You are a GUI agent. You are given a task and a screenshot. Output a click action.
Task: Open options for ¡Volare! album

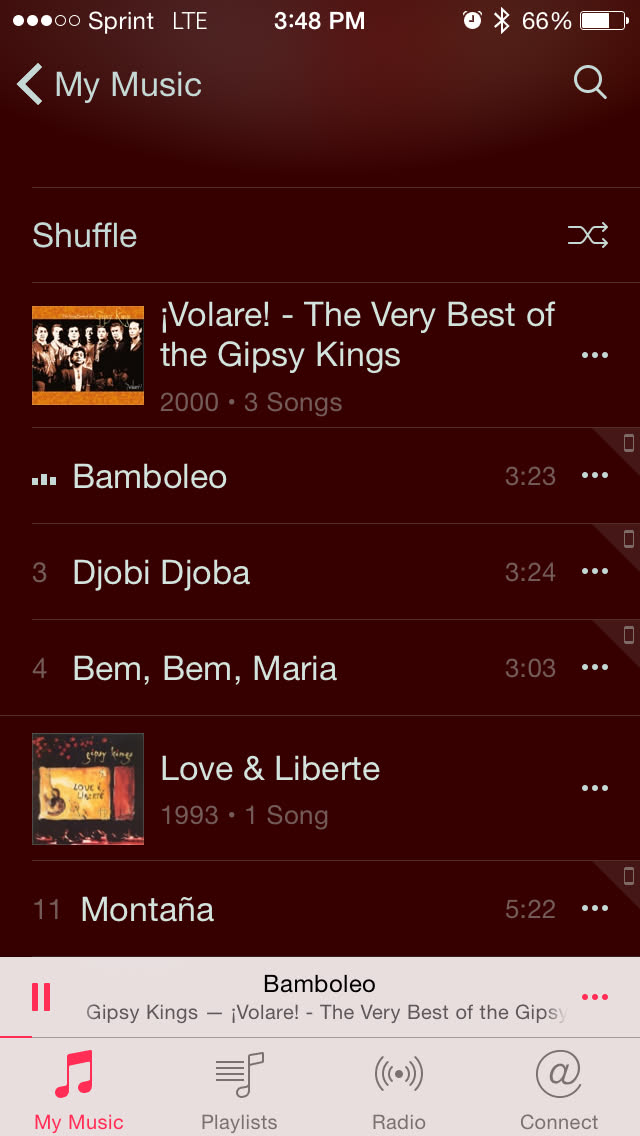595,355
